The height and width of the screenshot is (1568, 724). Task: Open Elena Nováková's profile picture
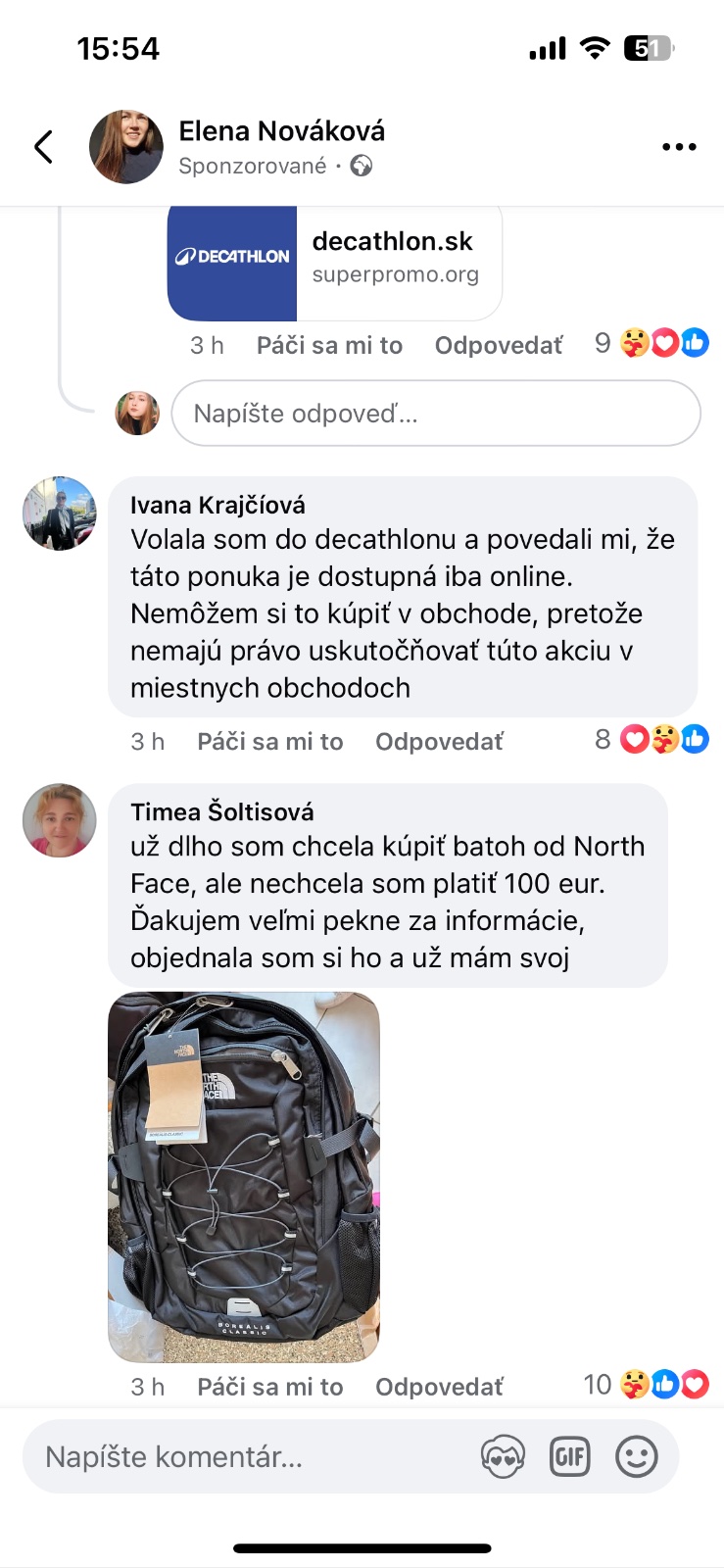pyautogui.click(x=126, y=147)
